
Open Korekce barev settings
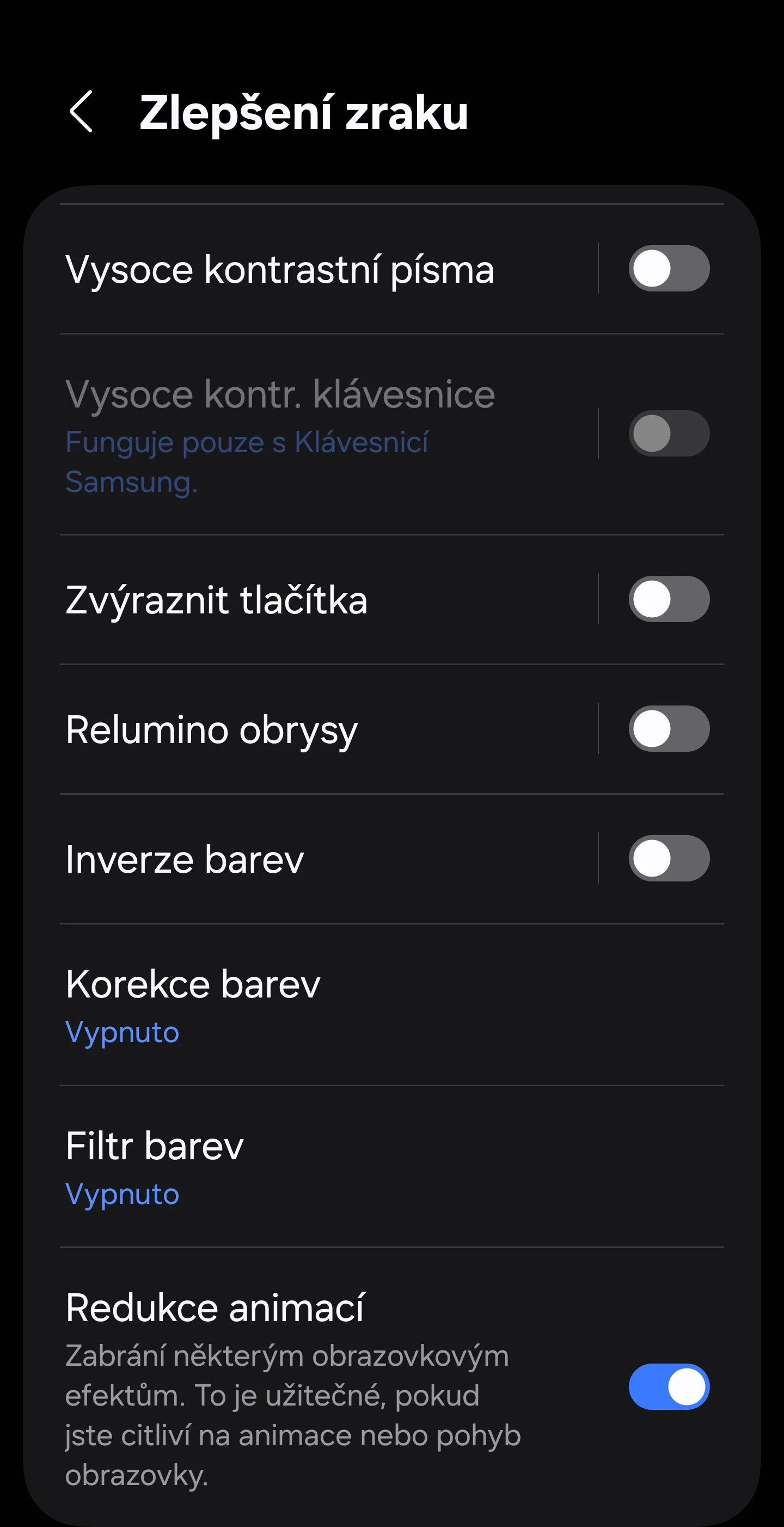pyautogui.click(x=391, y=1005)
